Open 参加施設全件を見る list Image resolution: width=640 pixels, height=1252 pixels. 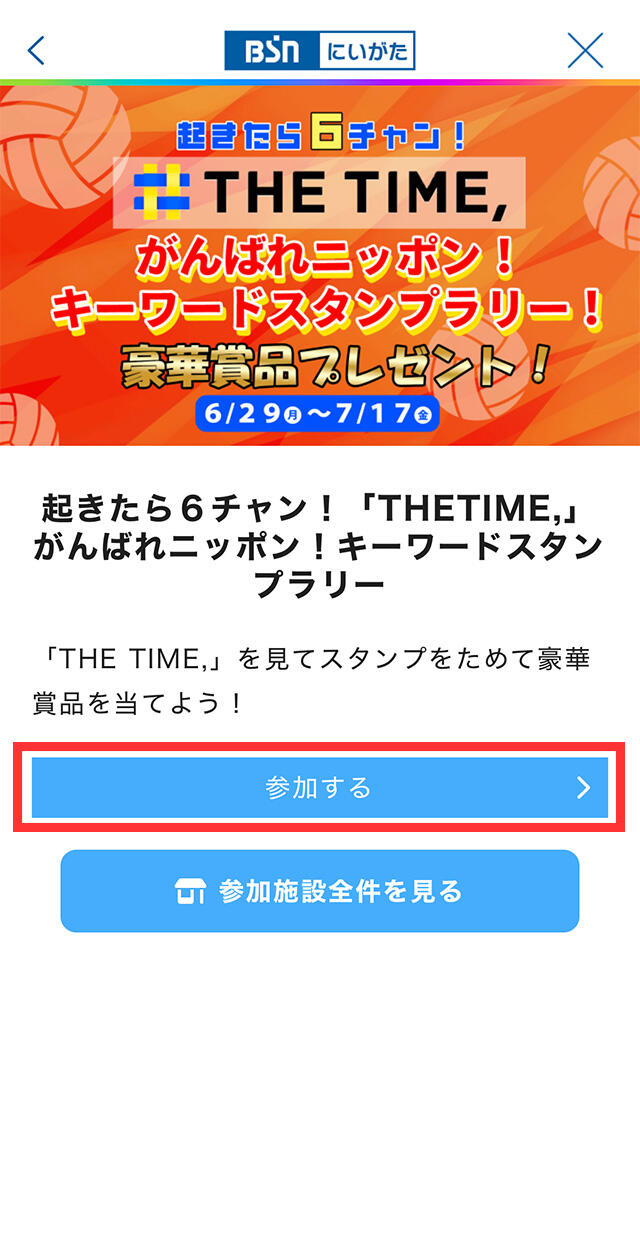(320, 891)
